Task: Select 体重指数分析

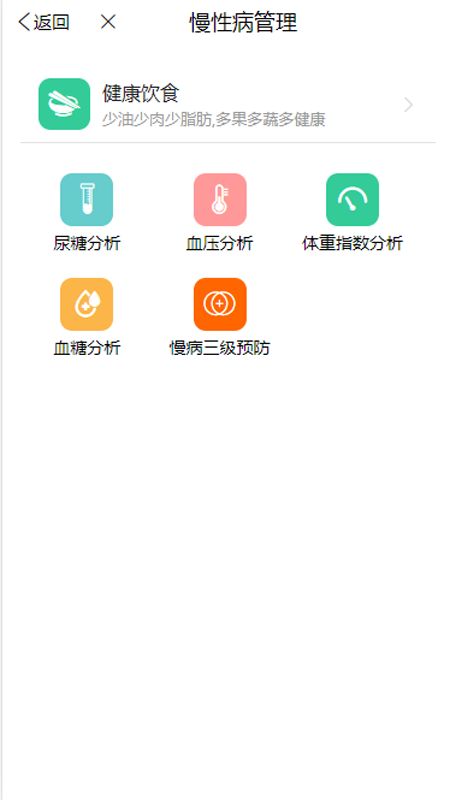Action: (353, 213)
